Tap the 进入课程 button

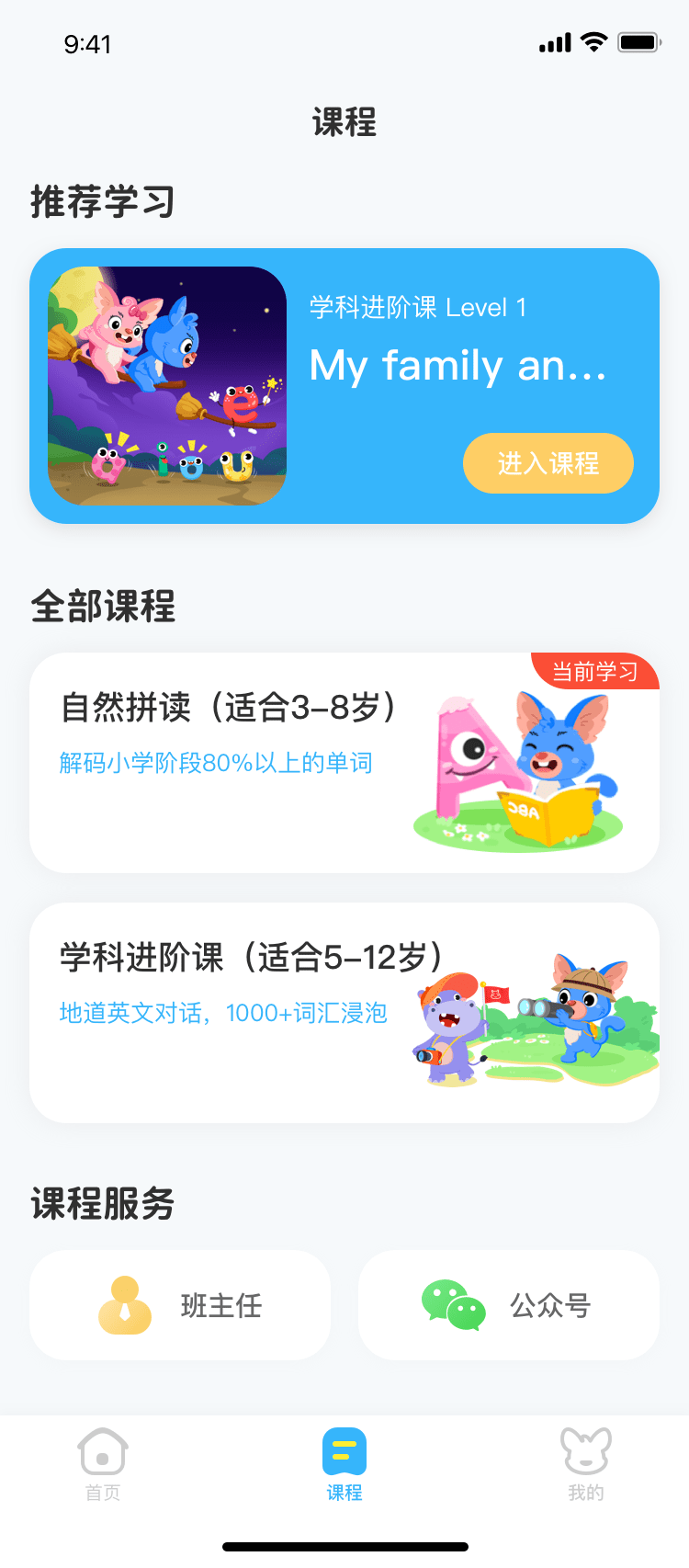(x=548, y=464)
